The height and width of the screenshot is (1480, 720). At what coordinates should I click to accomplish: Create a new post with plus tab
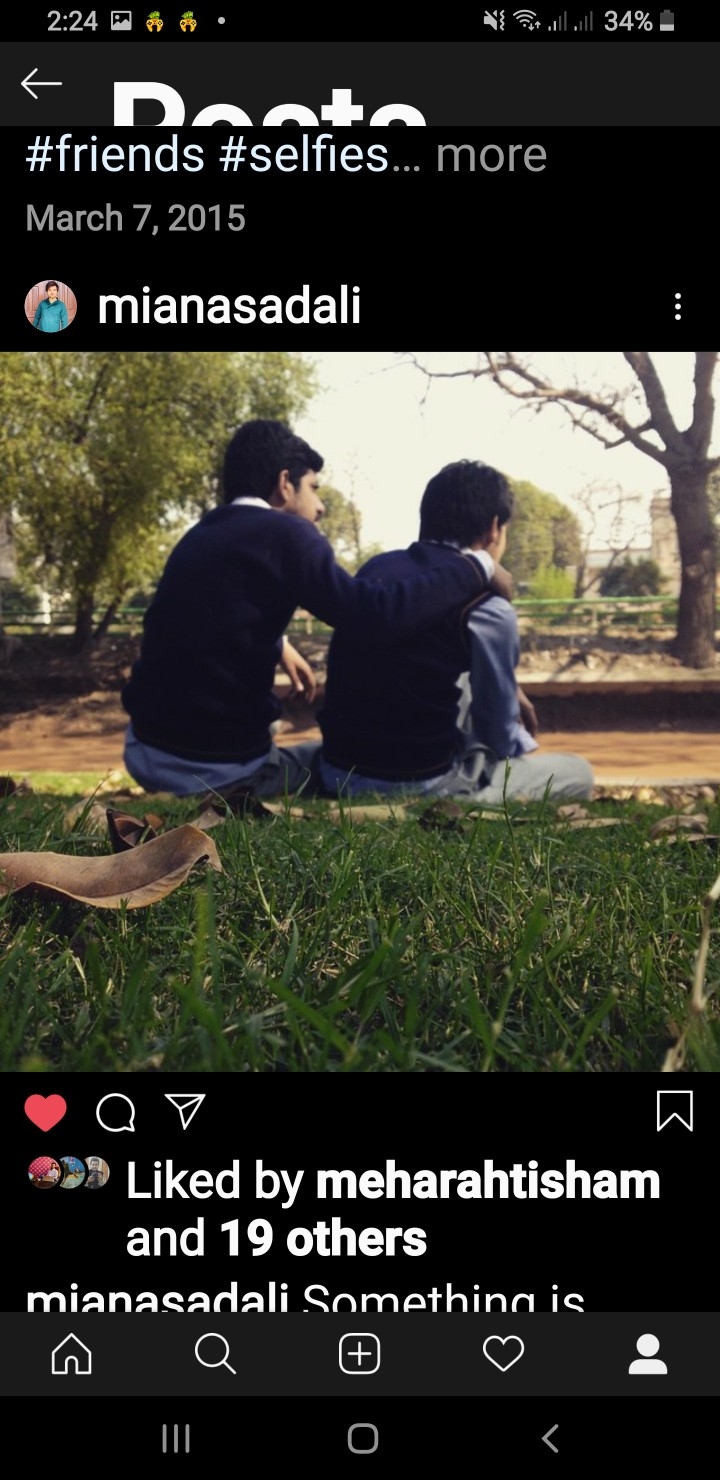pyautogui.click(x=359, y=1354)
